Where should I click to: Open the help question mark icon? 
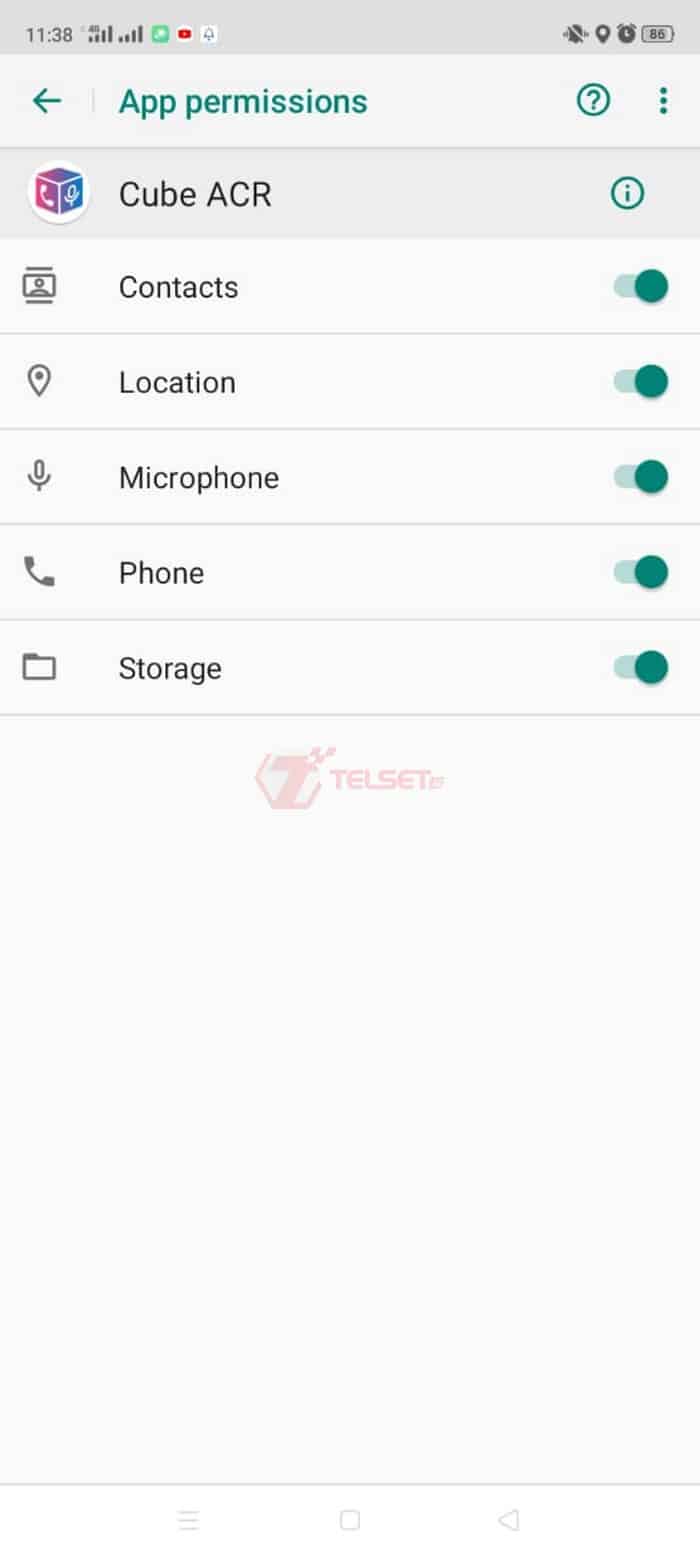593,100
